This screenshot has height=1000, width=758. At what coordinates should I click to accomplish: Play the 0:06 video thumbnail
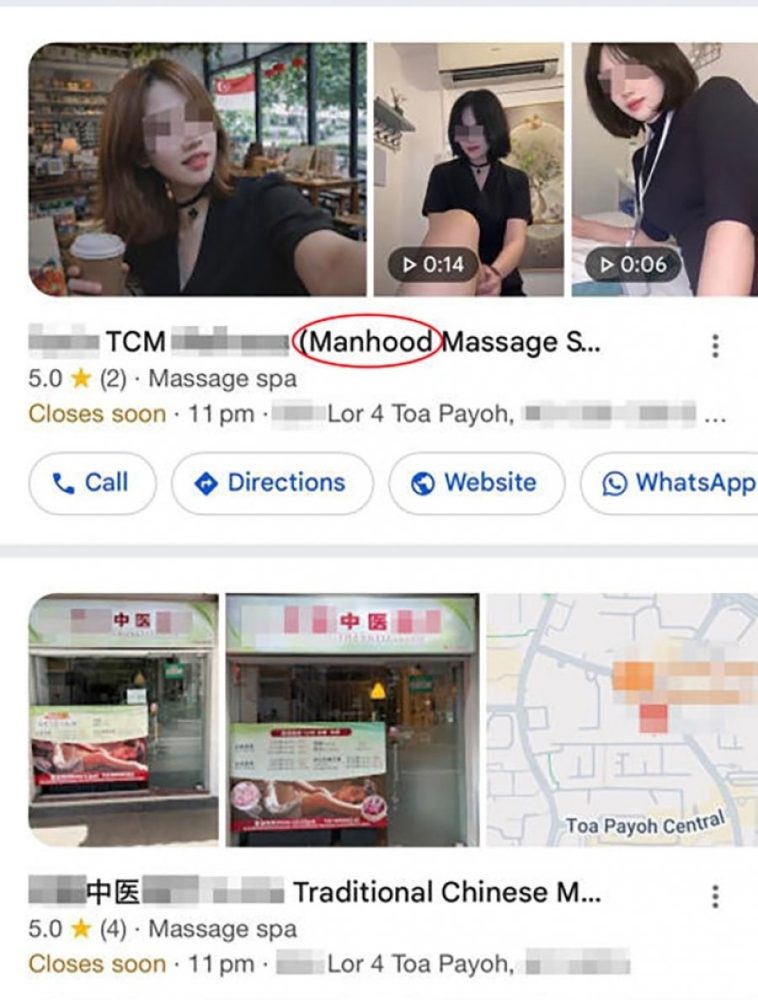tap(664, 169)
